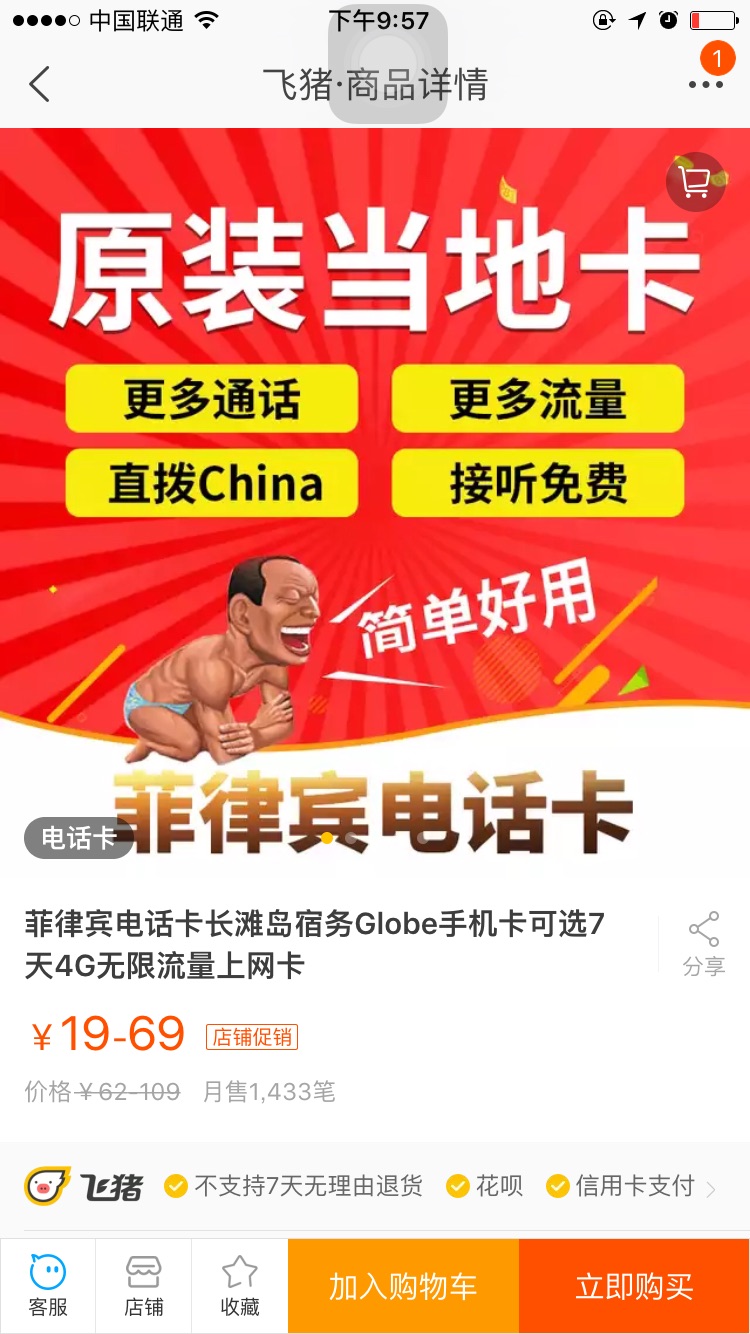Share this product via 分享

pos(704,943)
